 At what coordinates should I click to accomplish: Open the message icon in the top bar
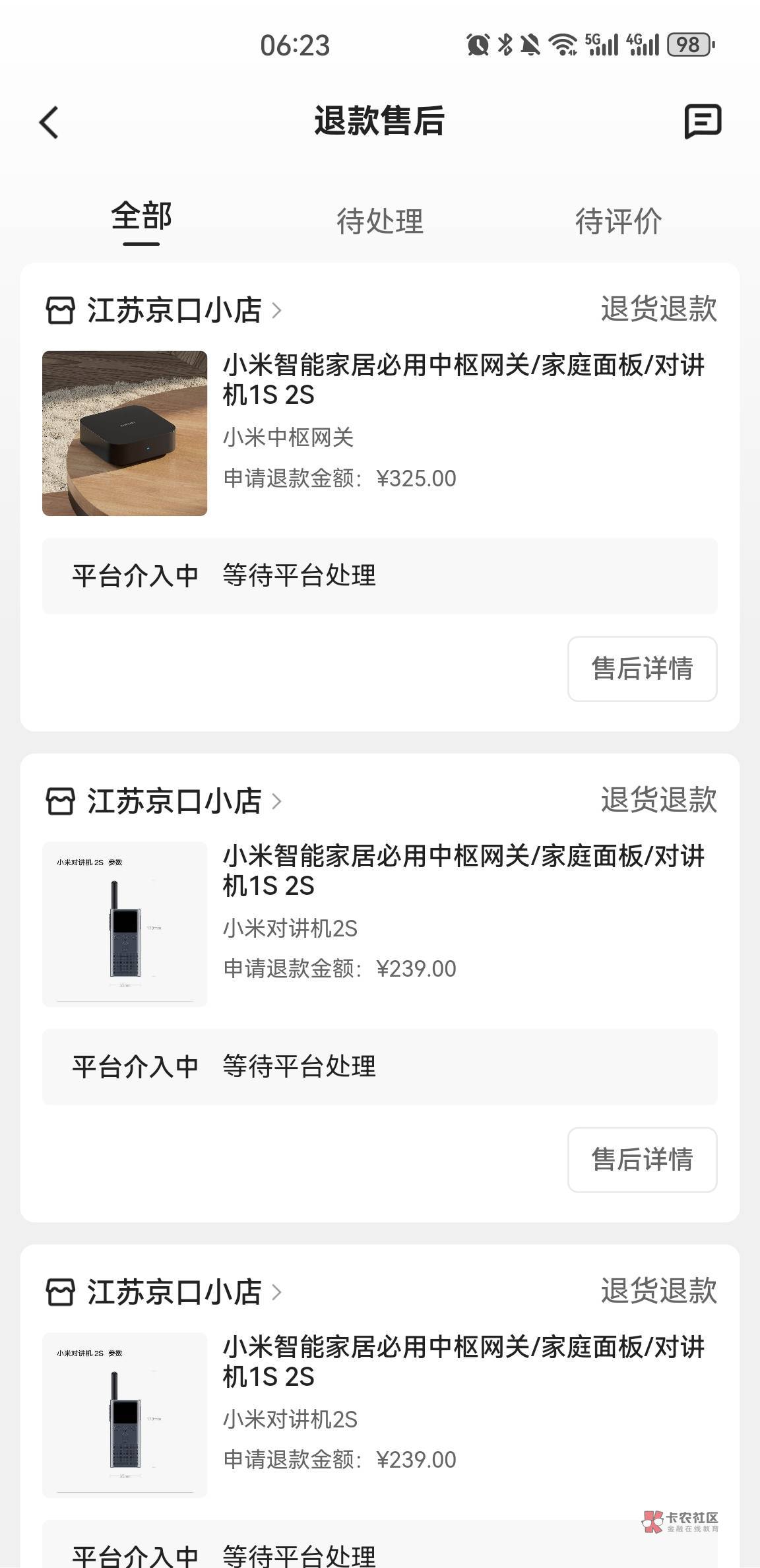[702, 121]
